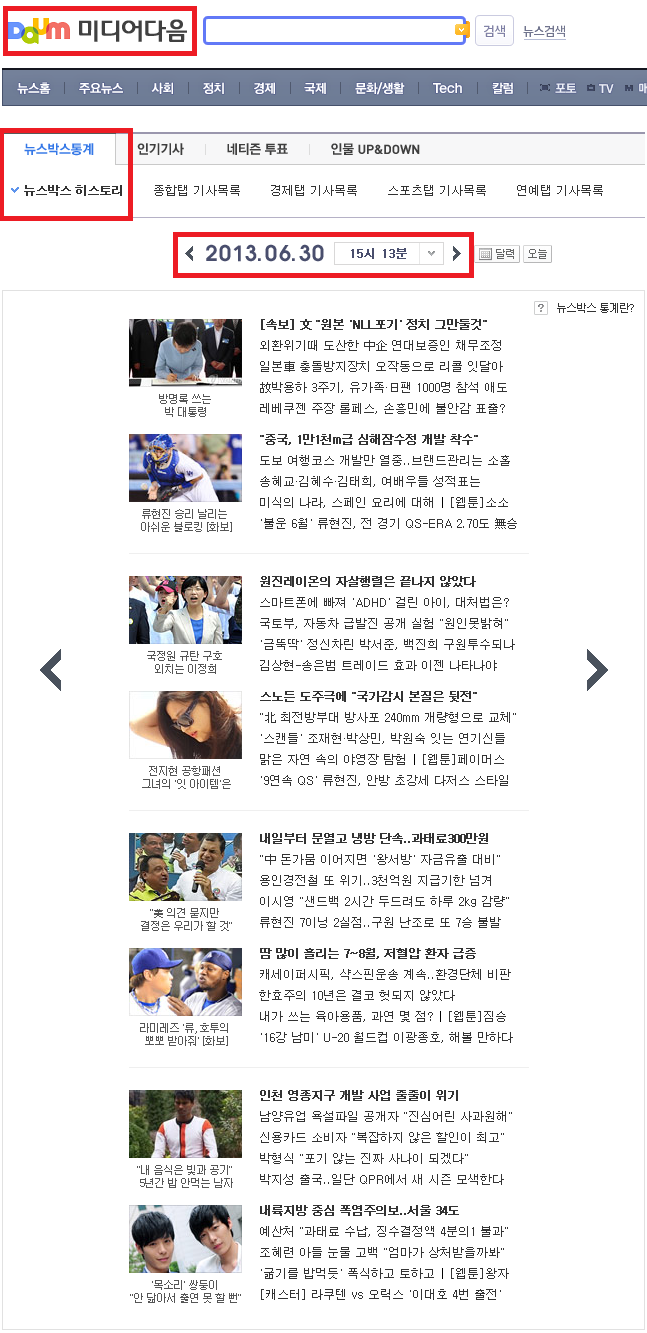Show the next news box page

596,670
